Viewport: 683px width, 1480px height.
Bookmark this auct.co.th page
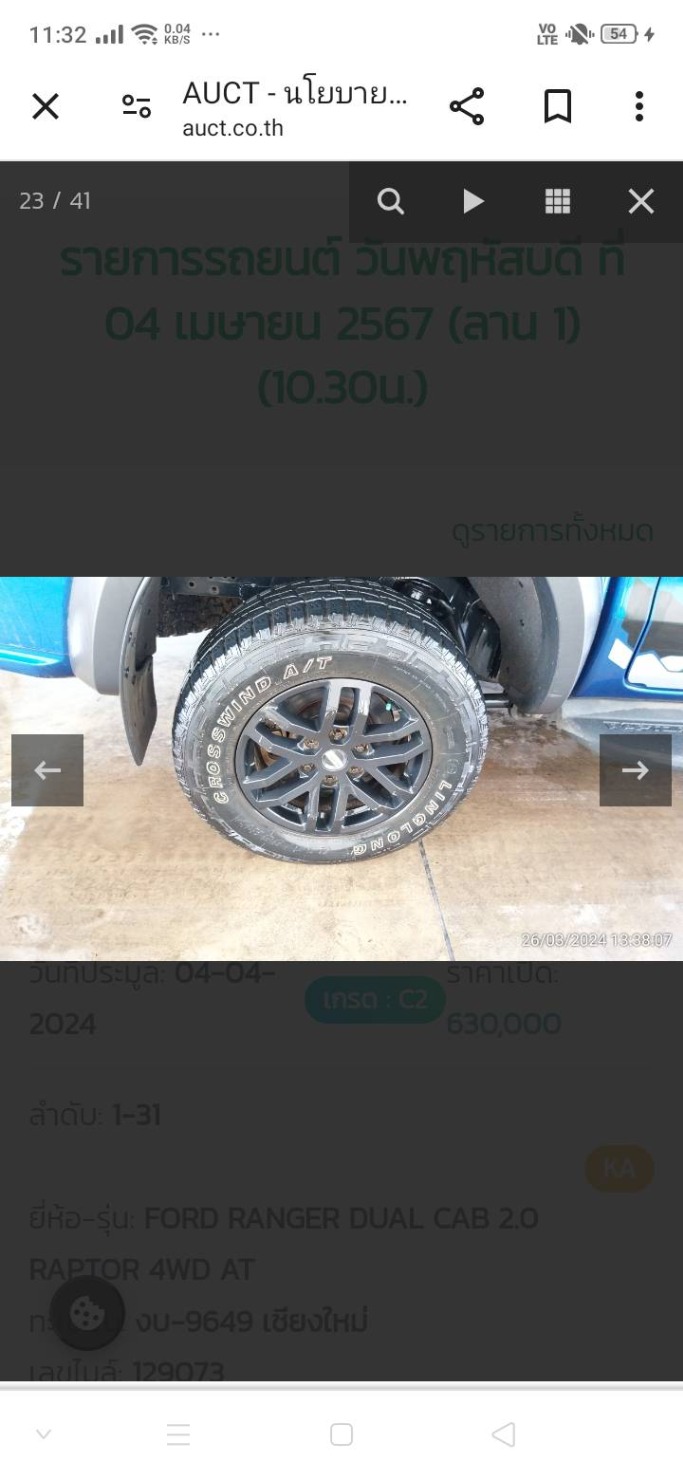(x=557, y=106)
